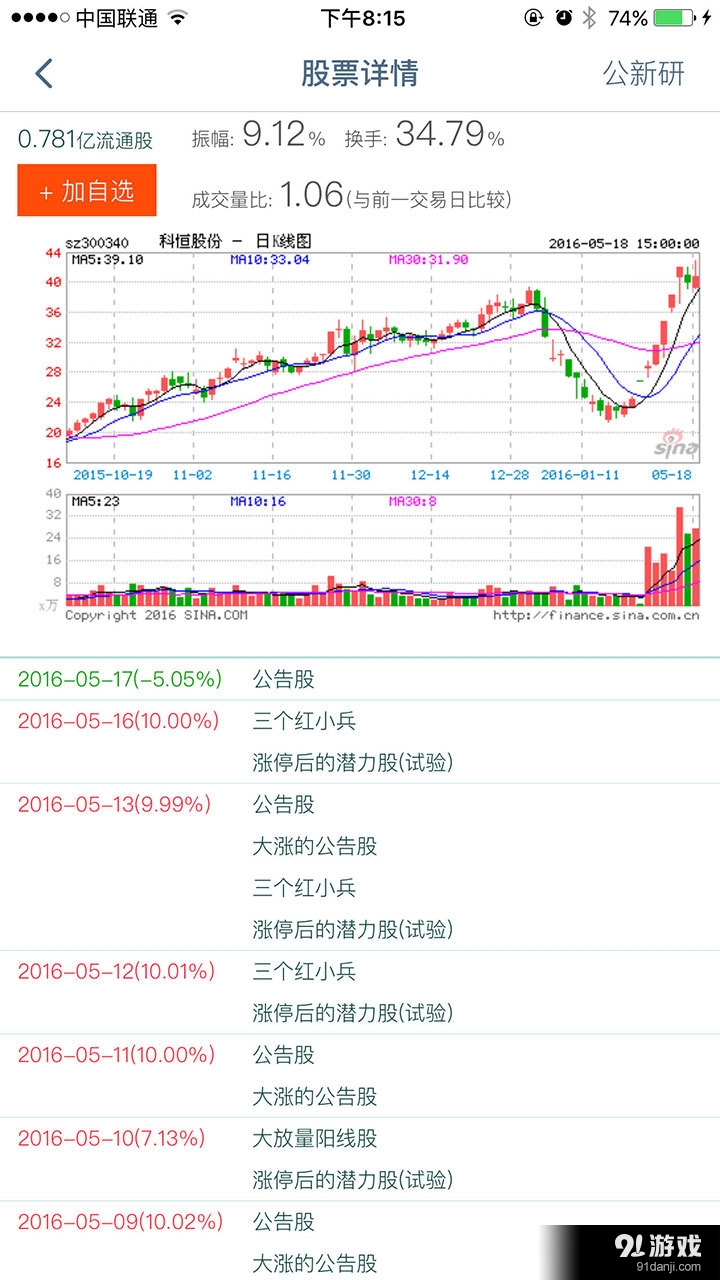Viewport: 720px width, 1280px height.
Task: Tap the 股票详情 title
Action: (x=358, y=74)
